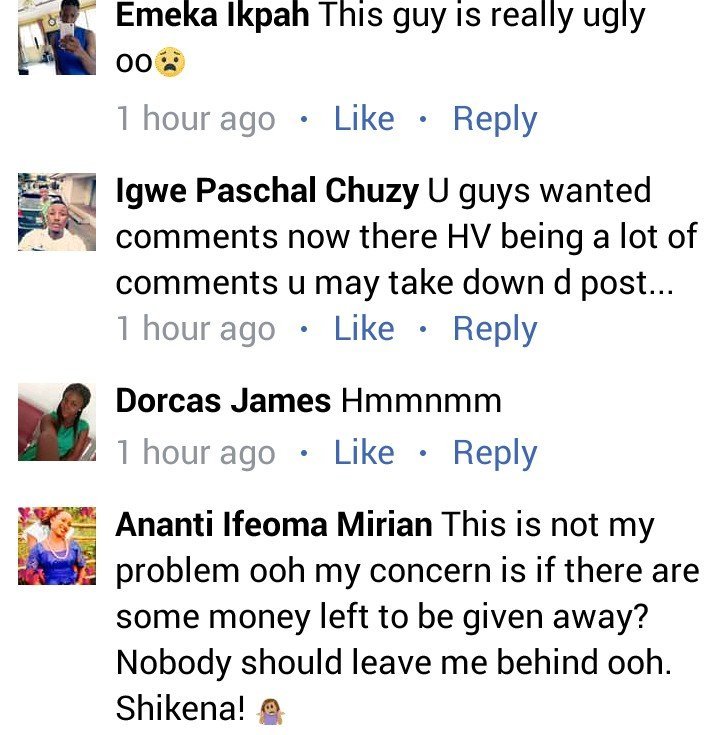Screen dimensions: 720x735
Task: Open Dorcas James's profile picture
Action: pos(57,421)
